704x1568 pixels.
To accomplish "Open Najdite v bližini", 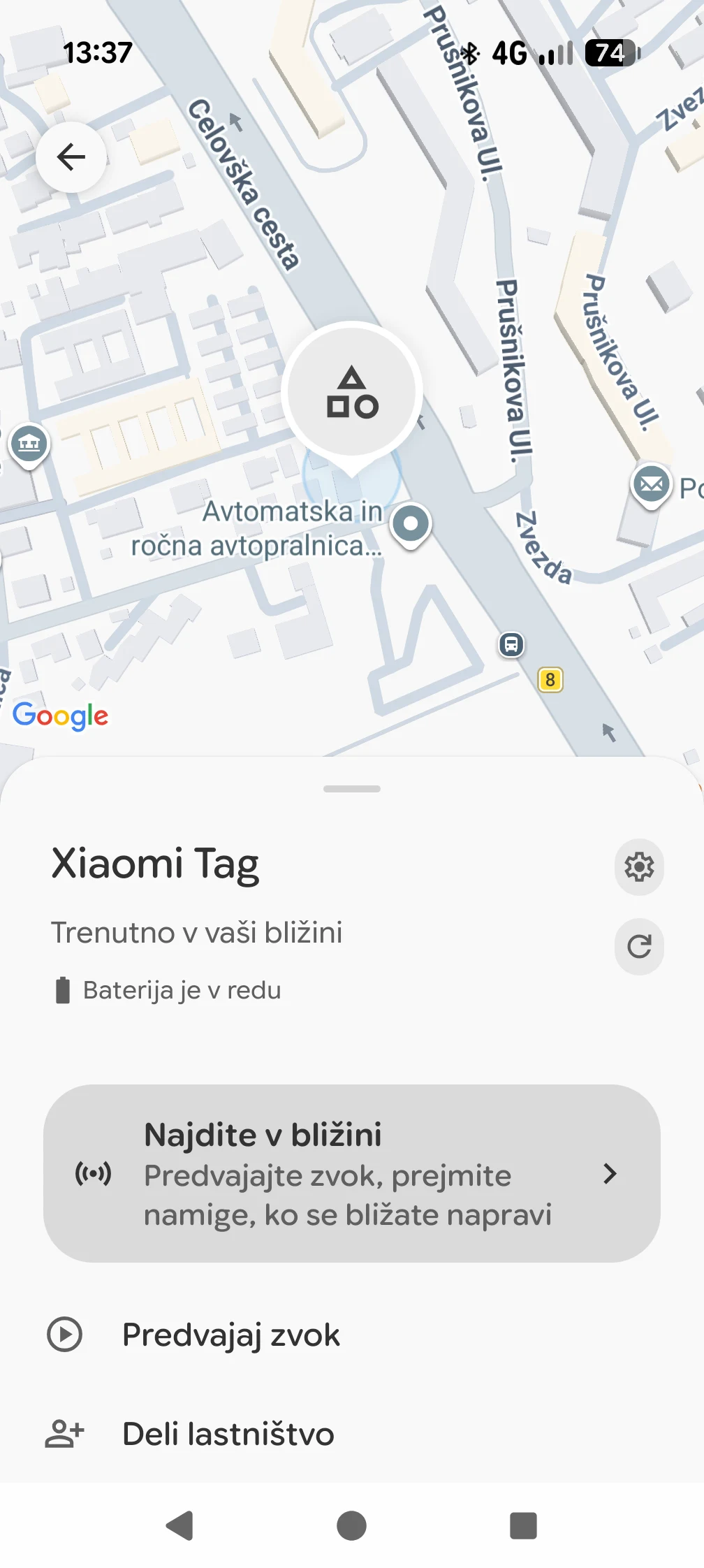I will point(352,1173).
